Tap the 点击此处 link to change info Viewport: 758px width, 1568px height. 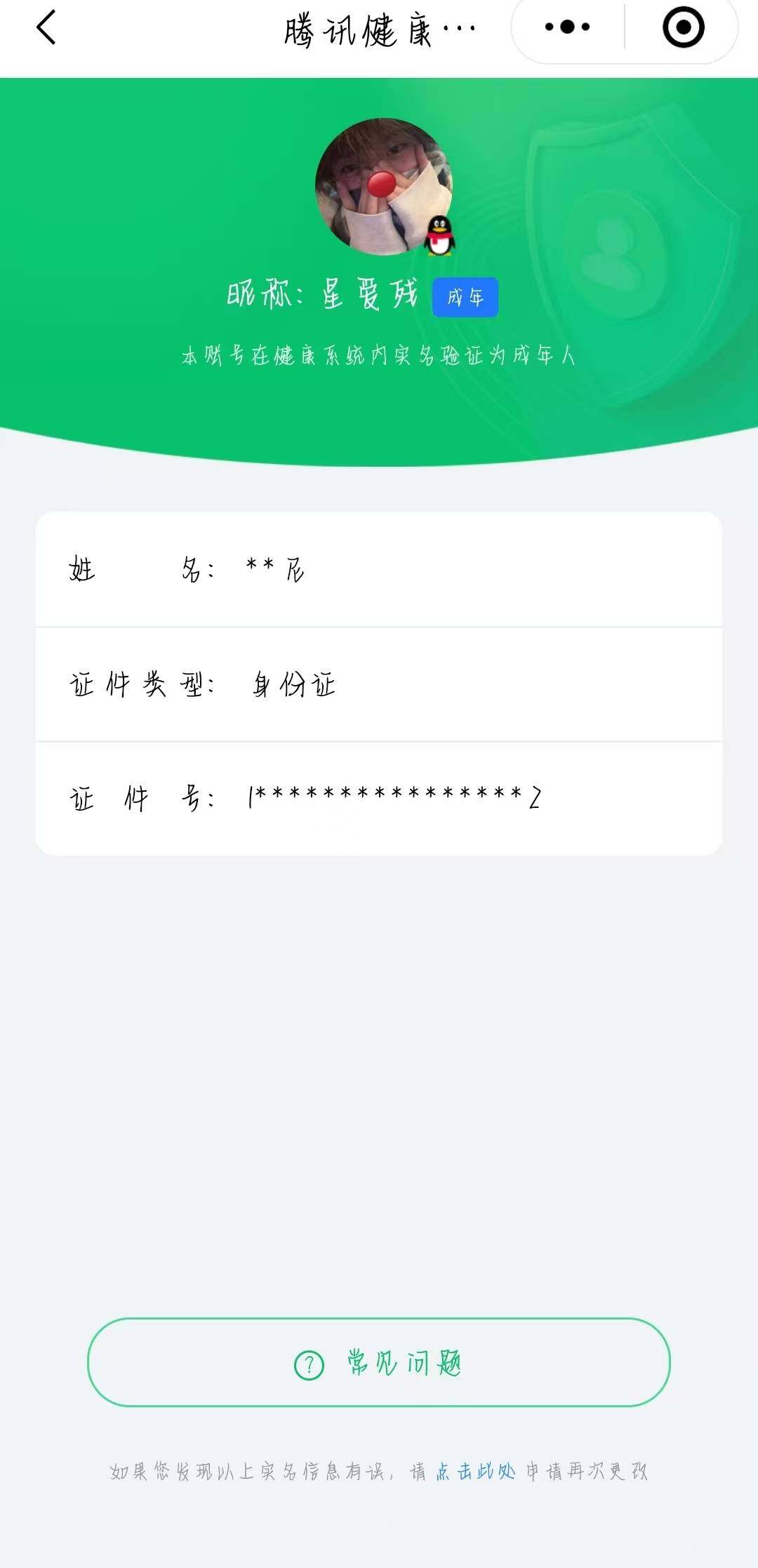[x=475, y=1470]
